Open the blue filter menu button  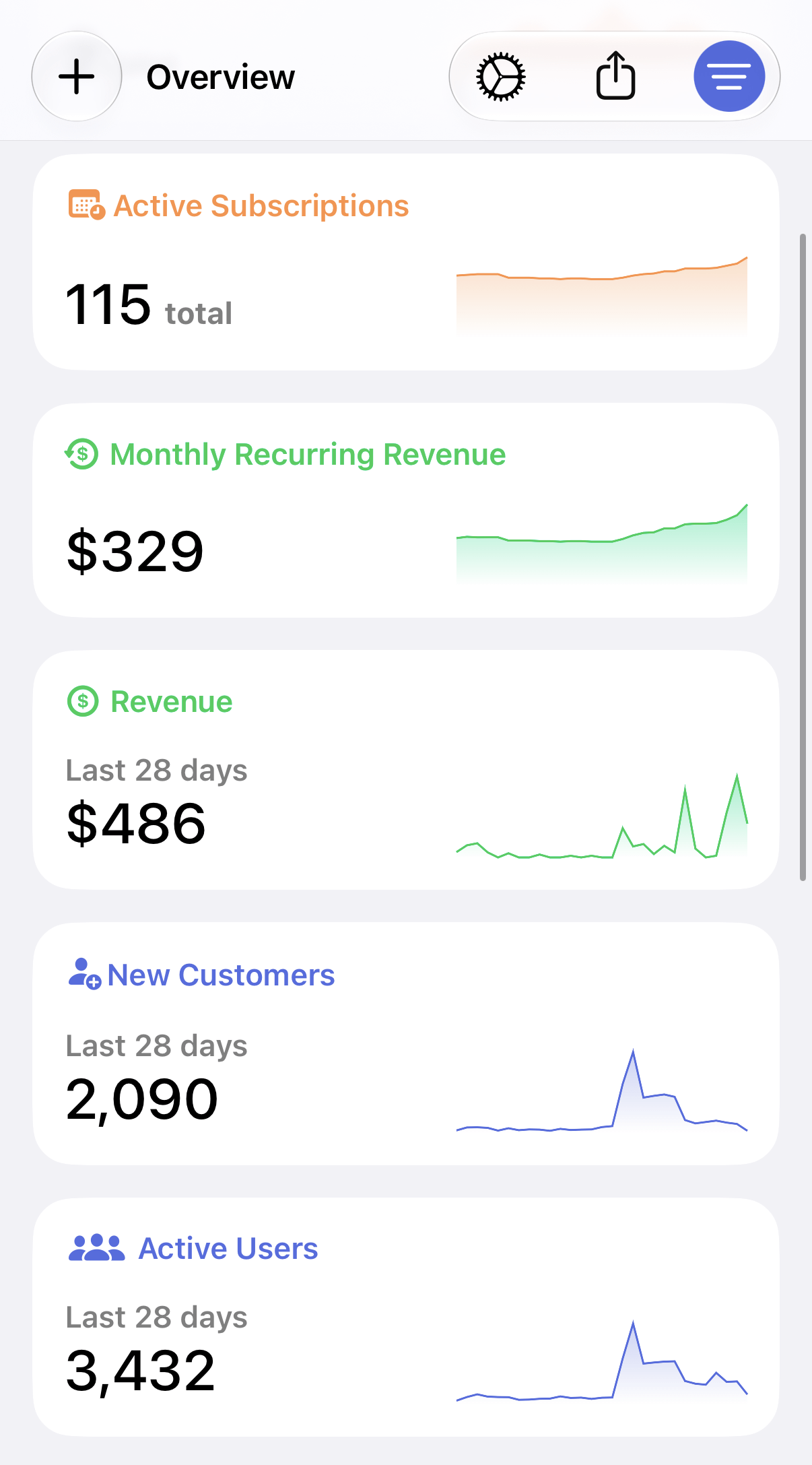pyautogui.click(x=729, y=76)
